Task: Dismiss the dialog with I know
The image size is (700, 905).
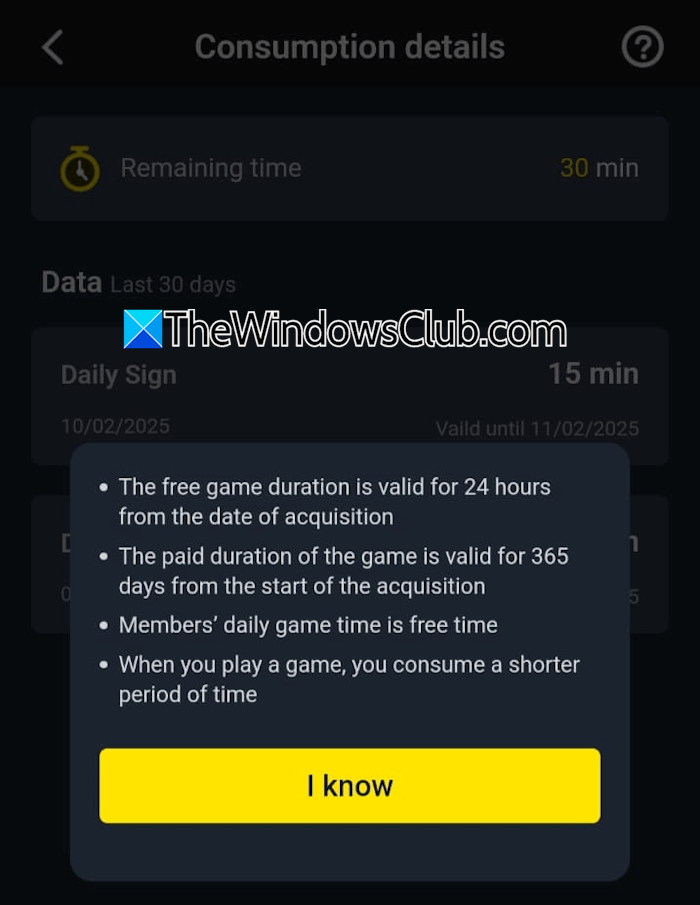Action: (349, 786)
